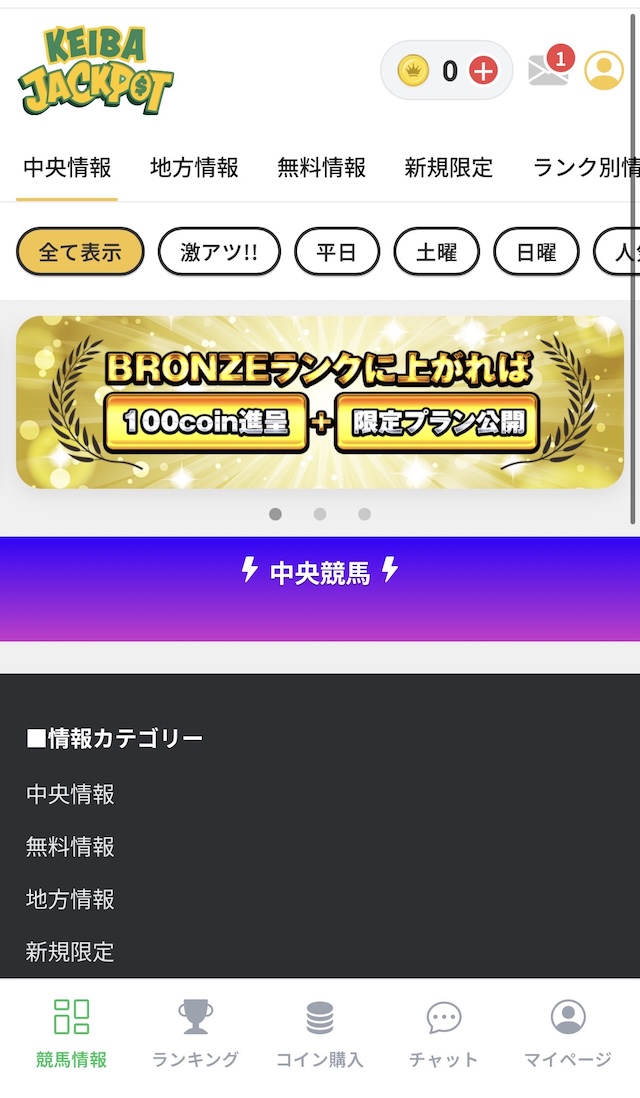The height and width of the screenshot is (1098, 640).
Task: Switch to the 地方情報 top tab
Action: click(194, 168)
